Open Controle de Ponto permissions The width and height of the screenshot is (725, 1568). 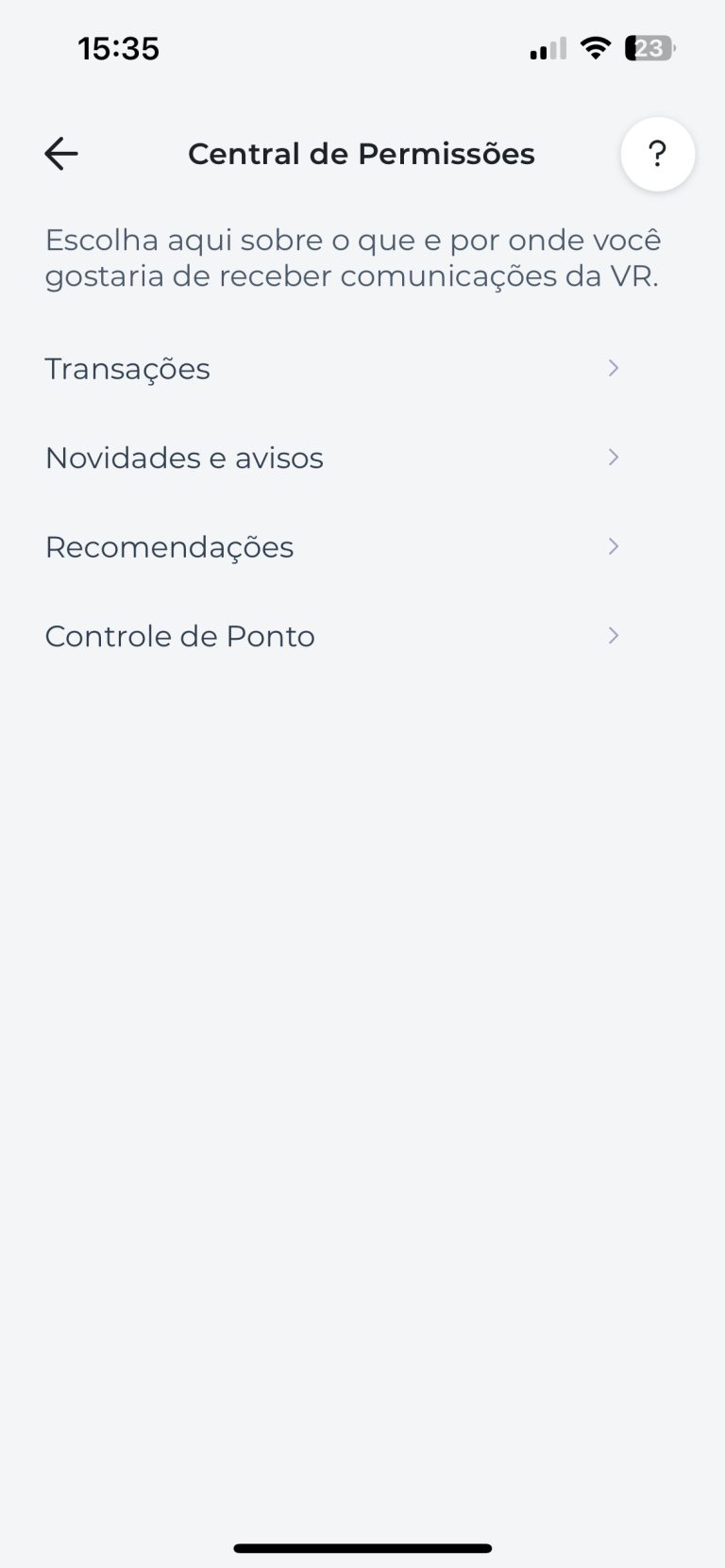point(332,636)
